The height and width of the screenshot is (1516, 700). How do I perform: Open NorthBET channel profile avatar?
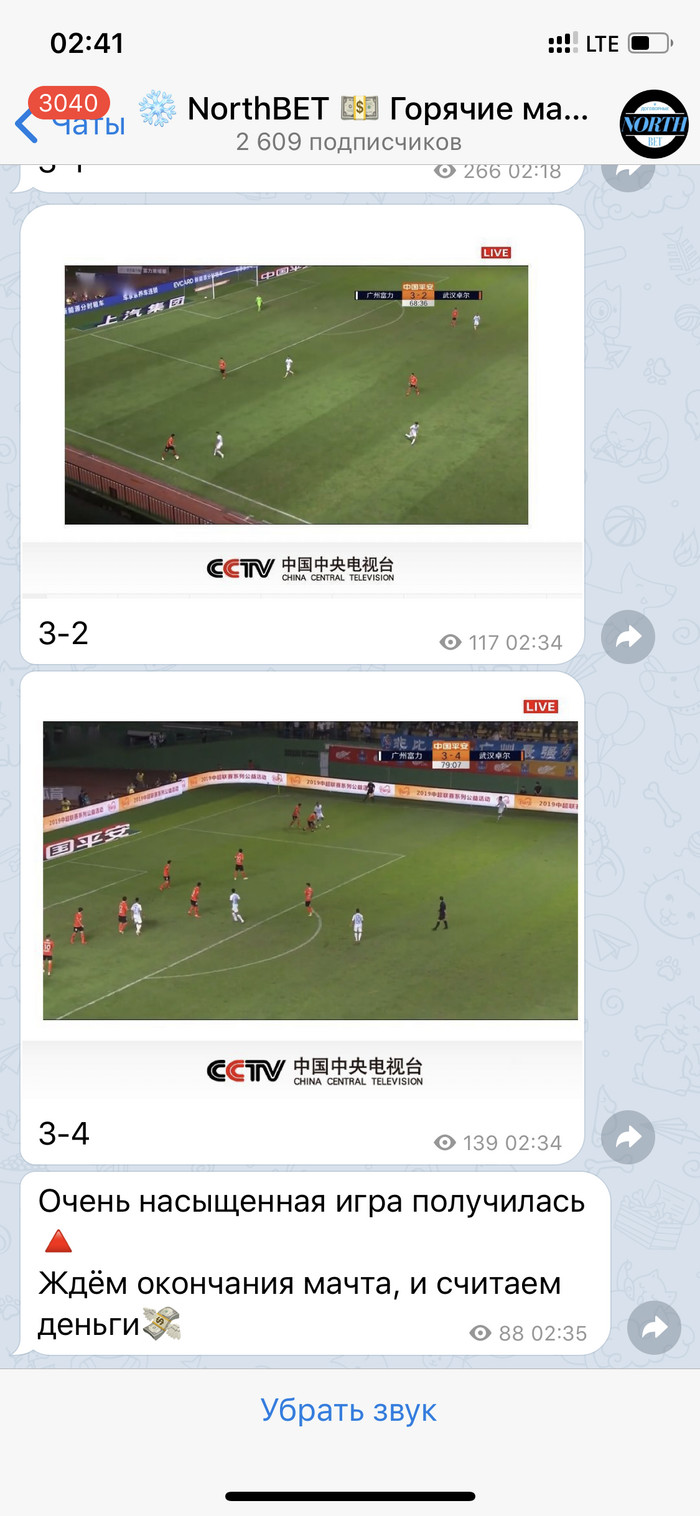point(654,124)
